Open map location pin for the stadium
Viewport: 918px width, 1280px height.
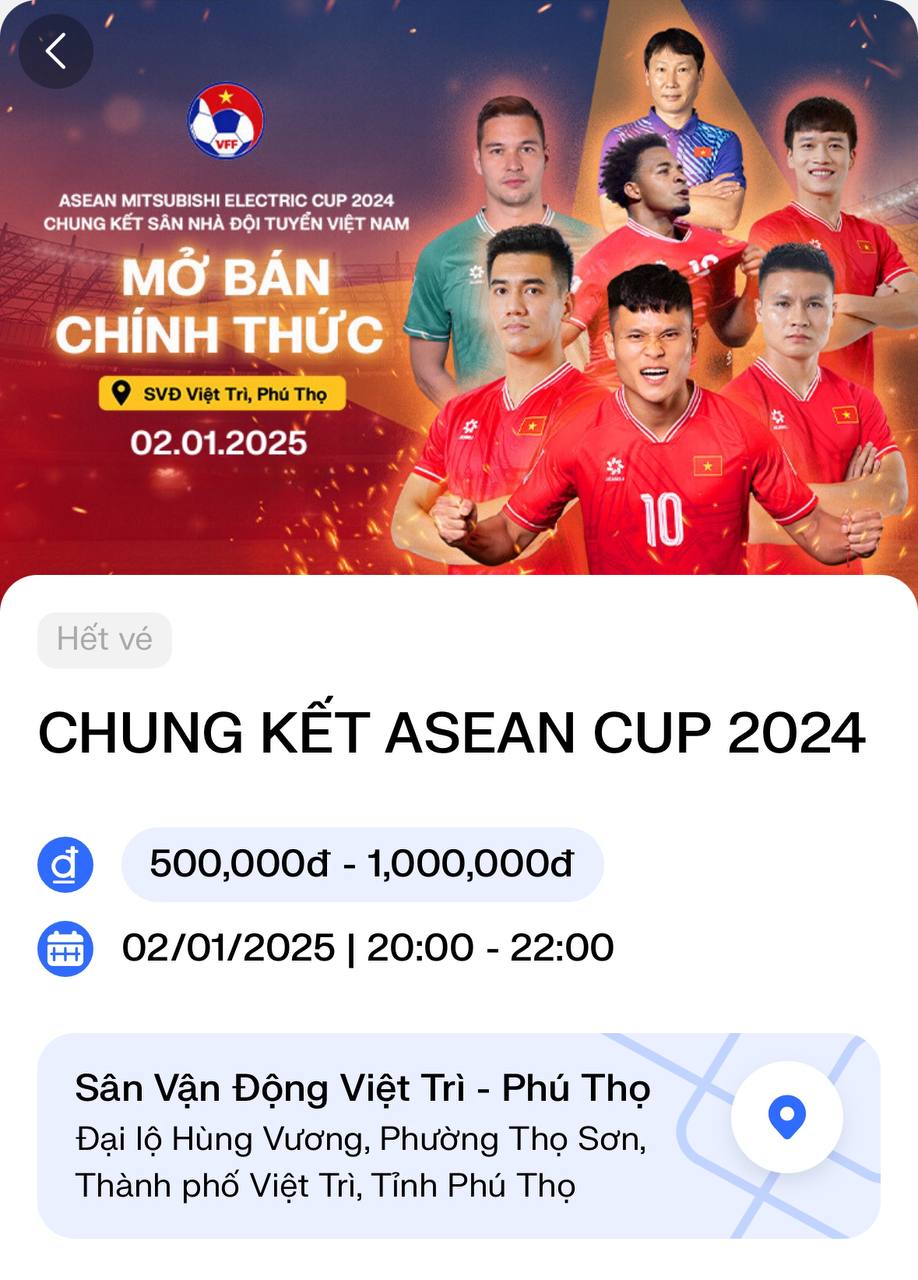(786, 1117)
